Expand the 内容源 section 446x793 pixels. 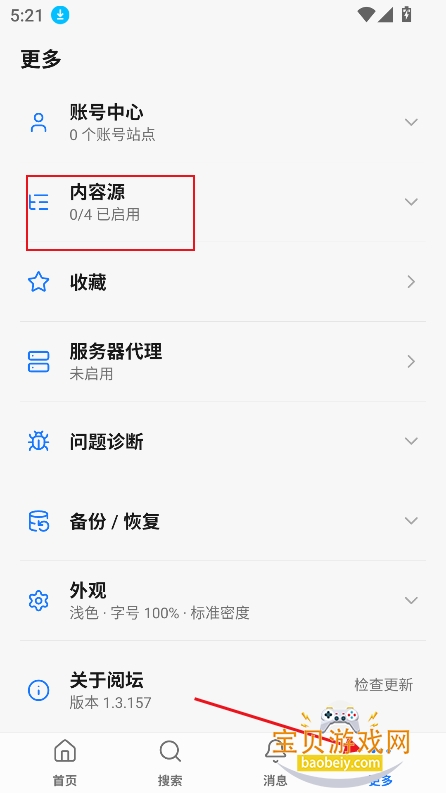223,202
